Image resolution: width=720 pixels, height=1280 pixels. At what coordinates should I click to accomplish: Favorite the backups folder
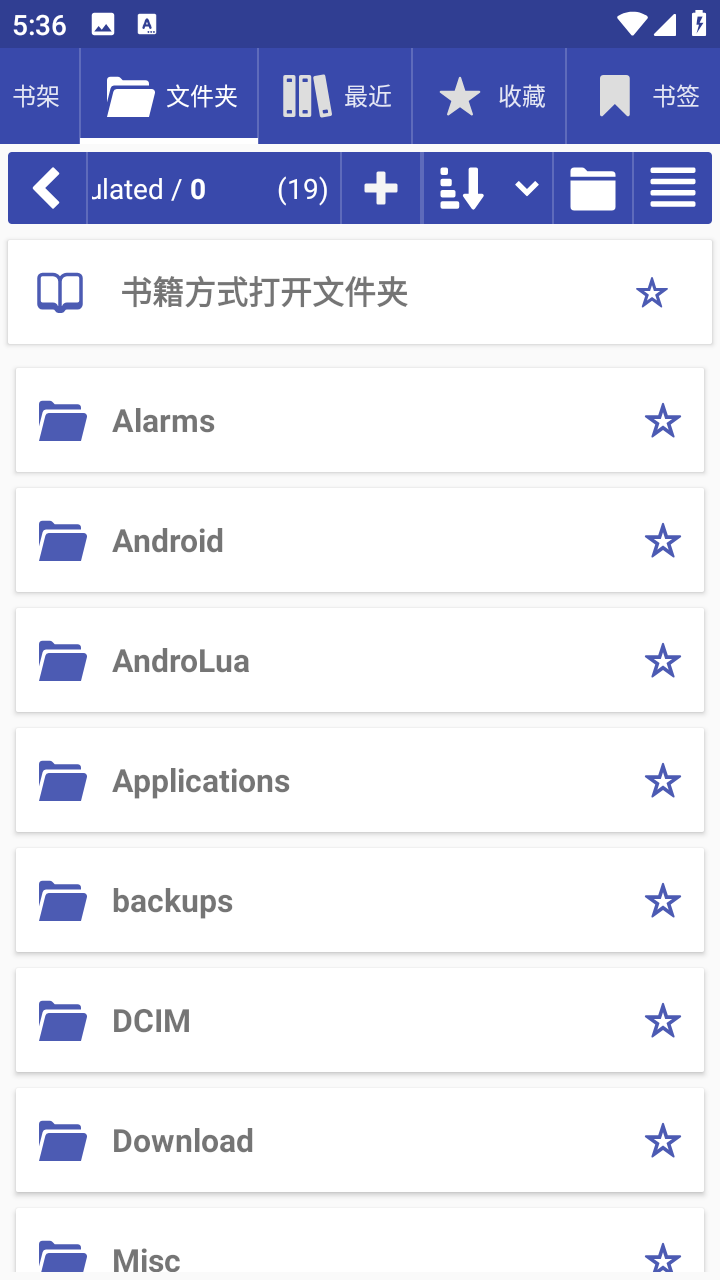662,901
